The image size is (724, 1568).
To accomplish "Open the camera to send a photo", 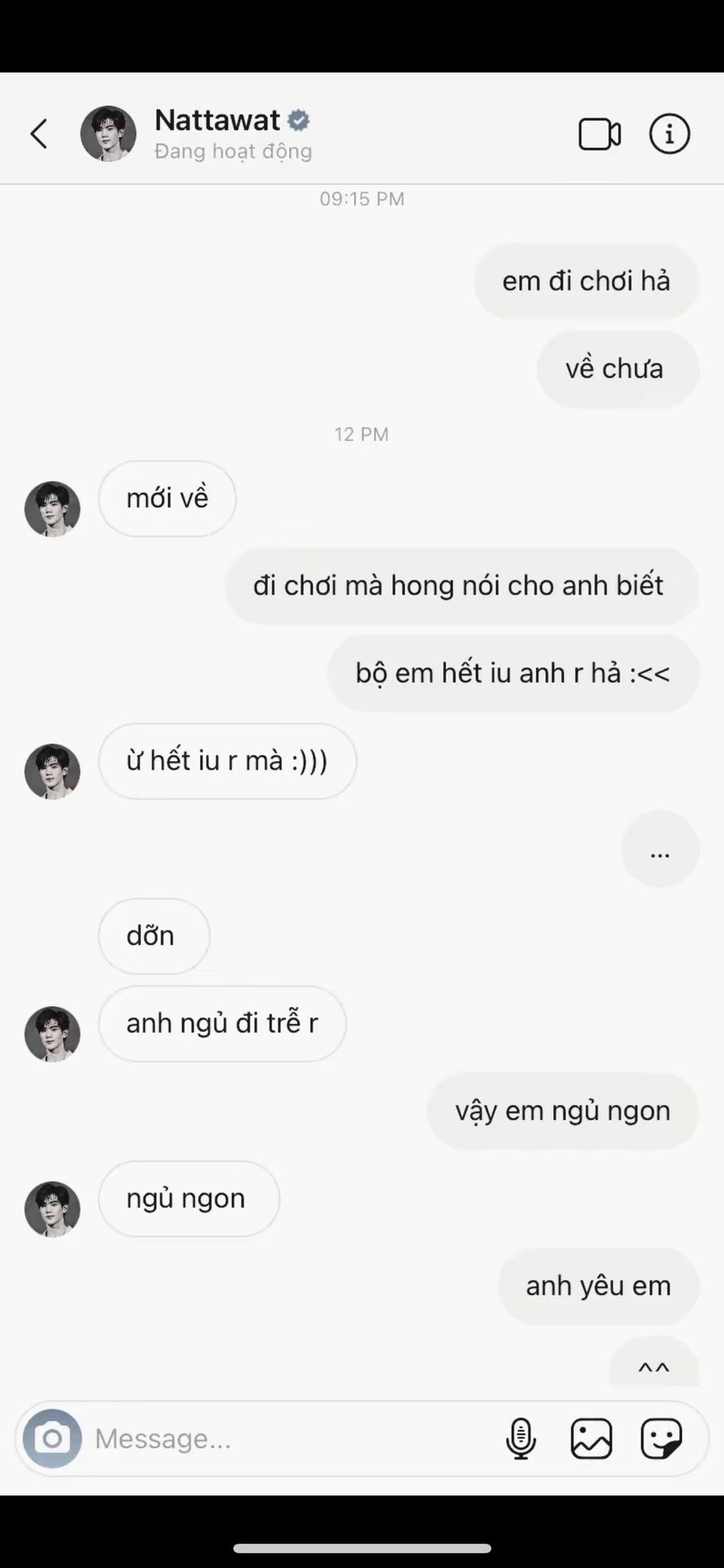I will point(52,1438).
